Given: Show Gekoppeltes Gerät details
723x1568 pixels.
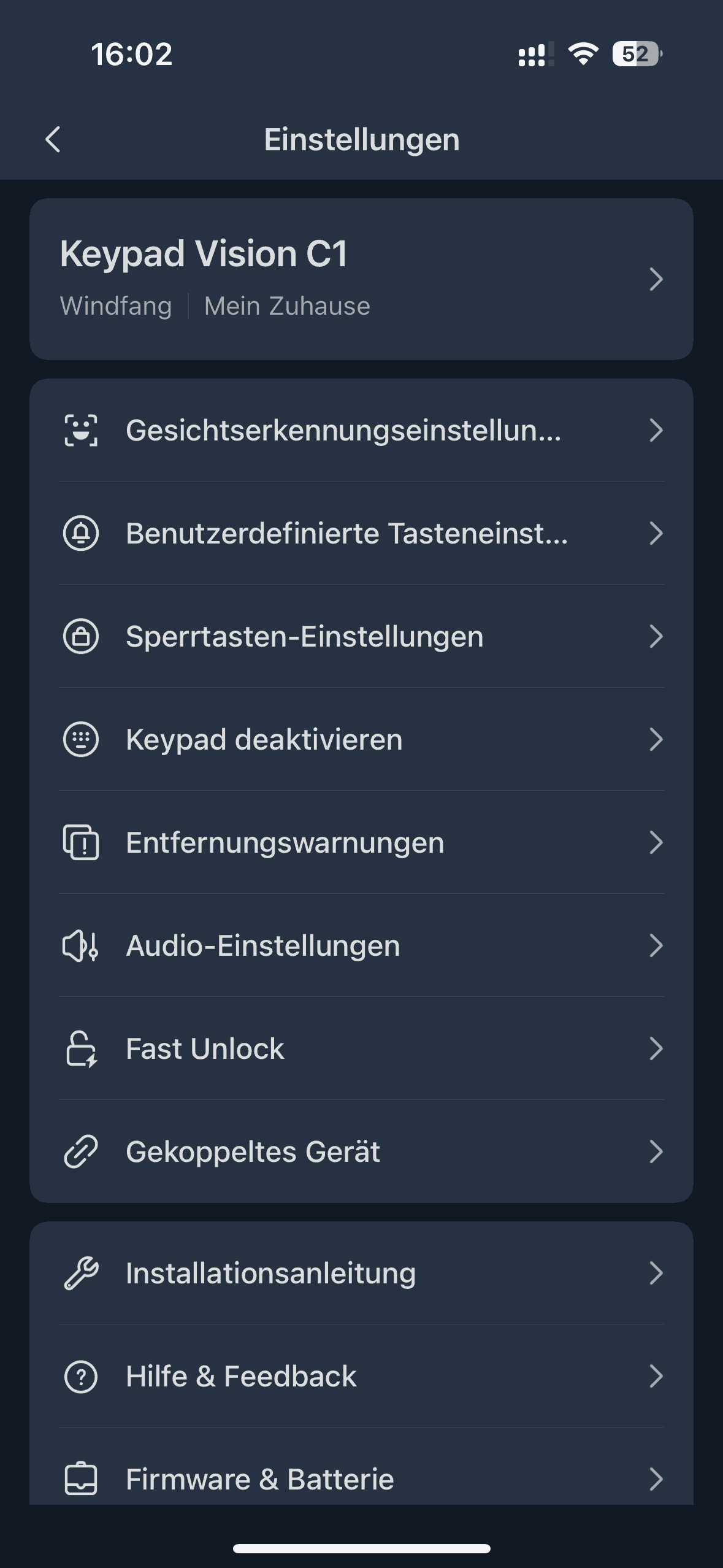Looking at the screenshot, I should pos(361,1151).
